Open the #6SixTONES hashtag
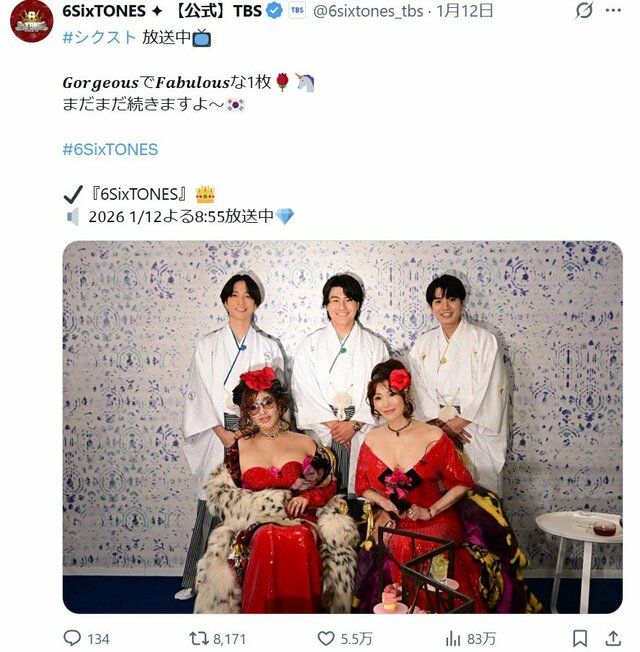 click(109, 149)
